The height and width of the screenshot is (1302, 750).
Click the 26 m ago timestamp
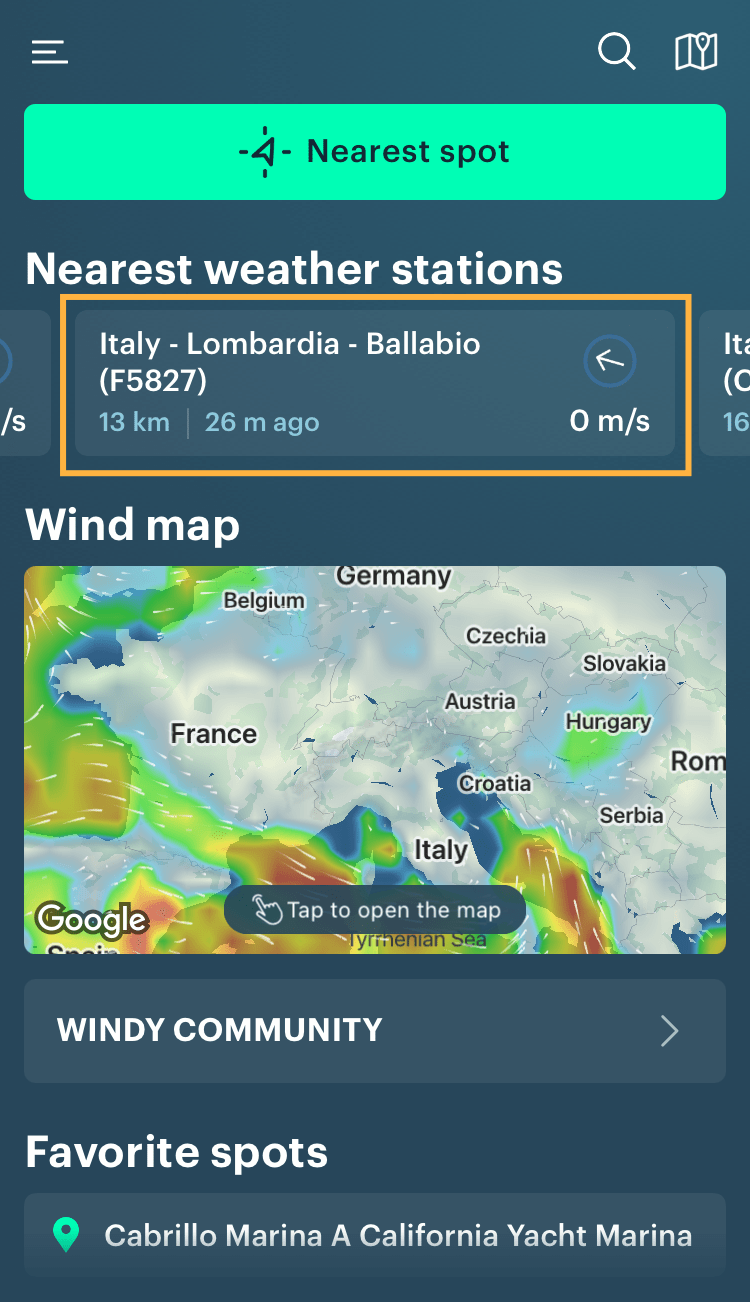pos(262,422)
